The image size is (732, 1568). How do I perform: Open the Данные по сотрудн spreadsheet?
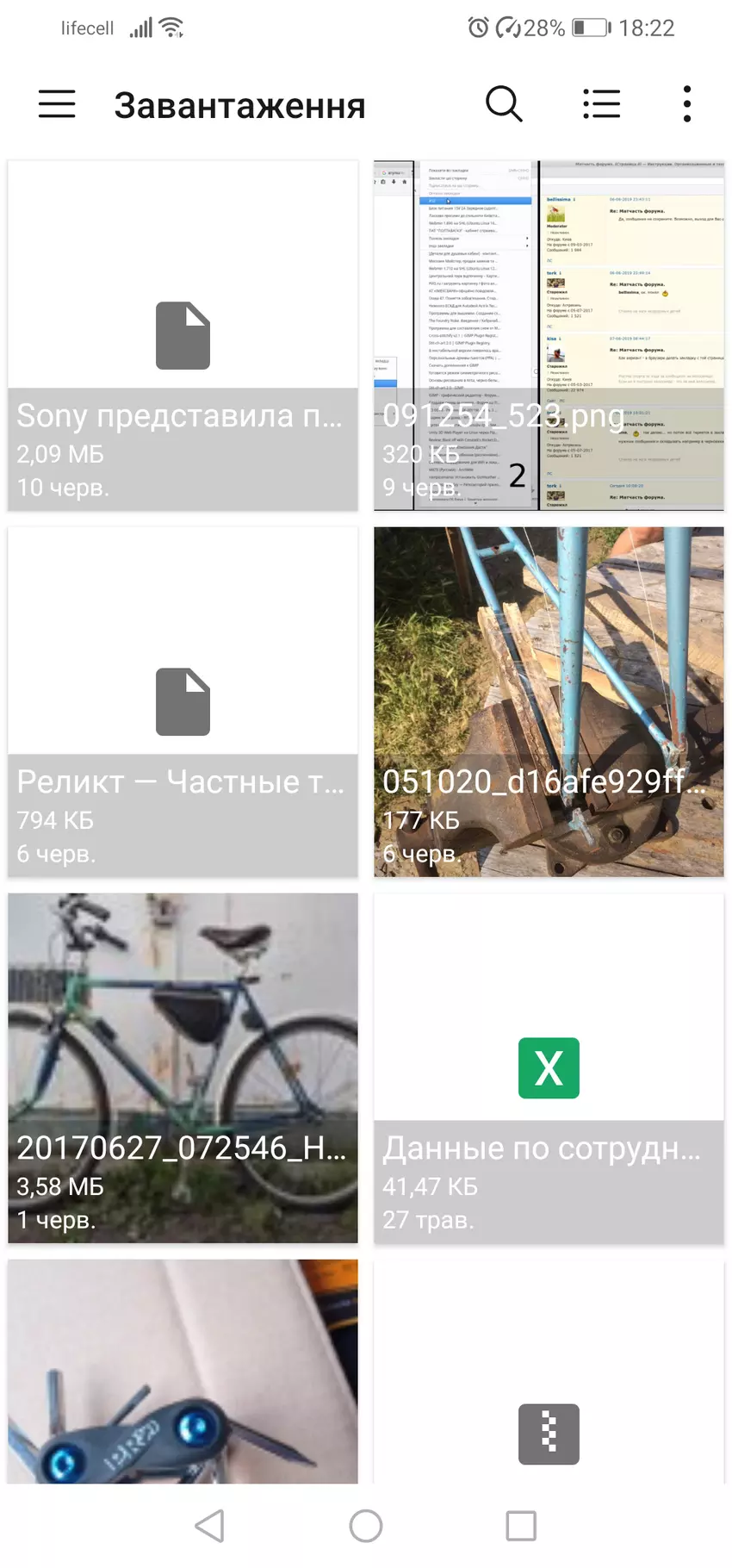(549, 1067)
